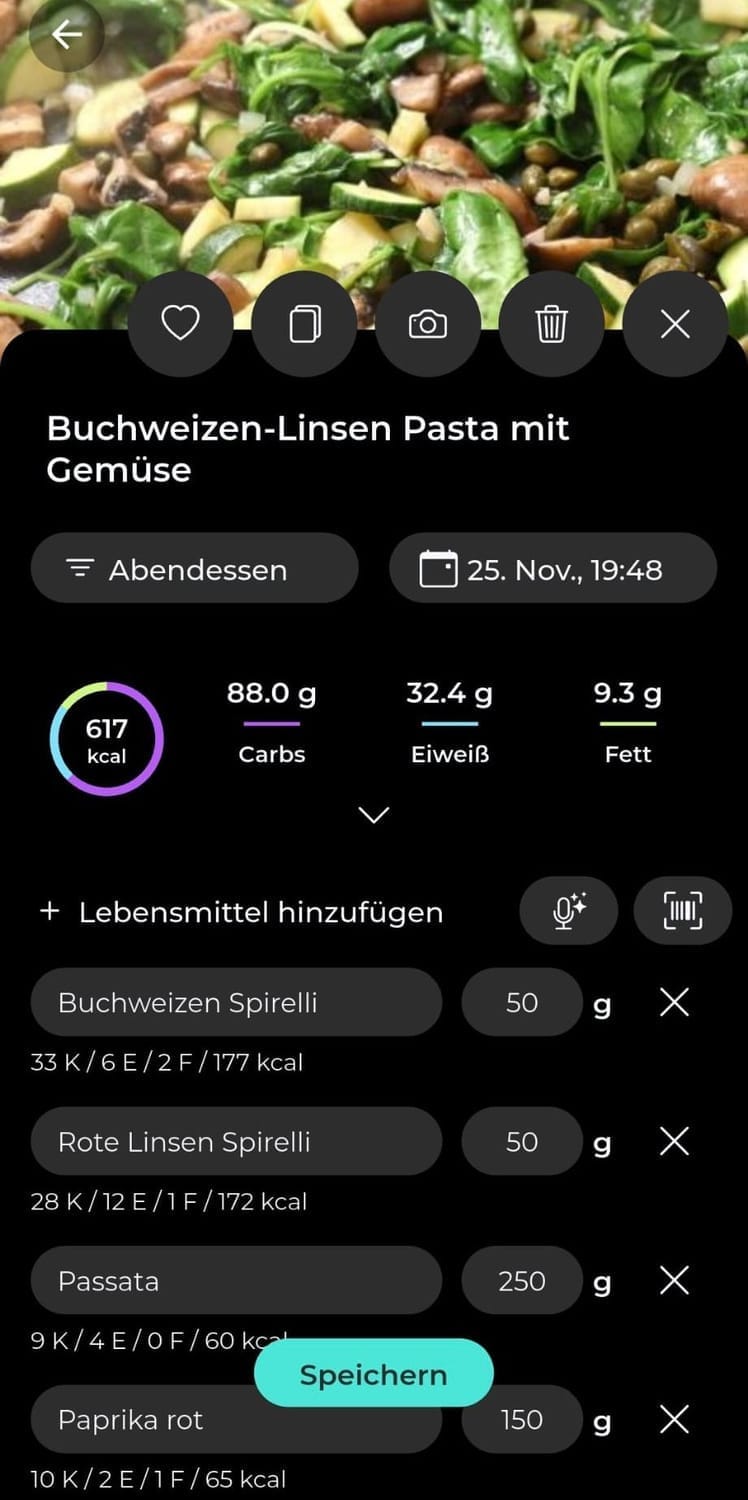The width and height of the screenshot is (748, 1500).
Task: Expand the nutrition details chevron
Action: 374,815
